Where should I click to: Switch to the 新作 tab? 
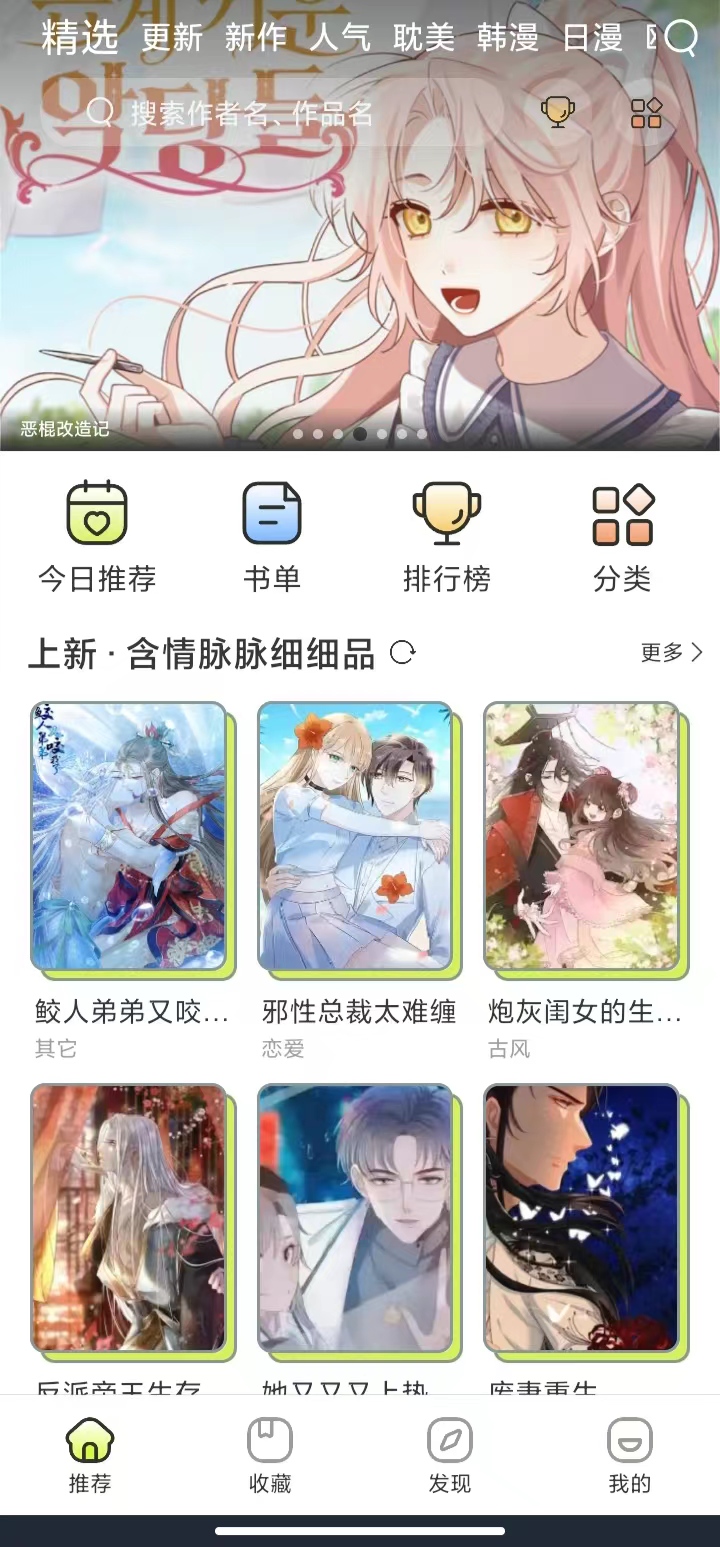pyautogui.click(x=256, y=38)
